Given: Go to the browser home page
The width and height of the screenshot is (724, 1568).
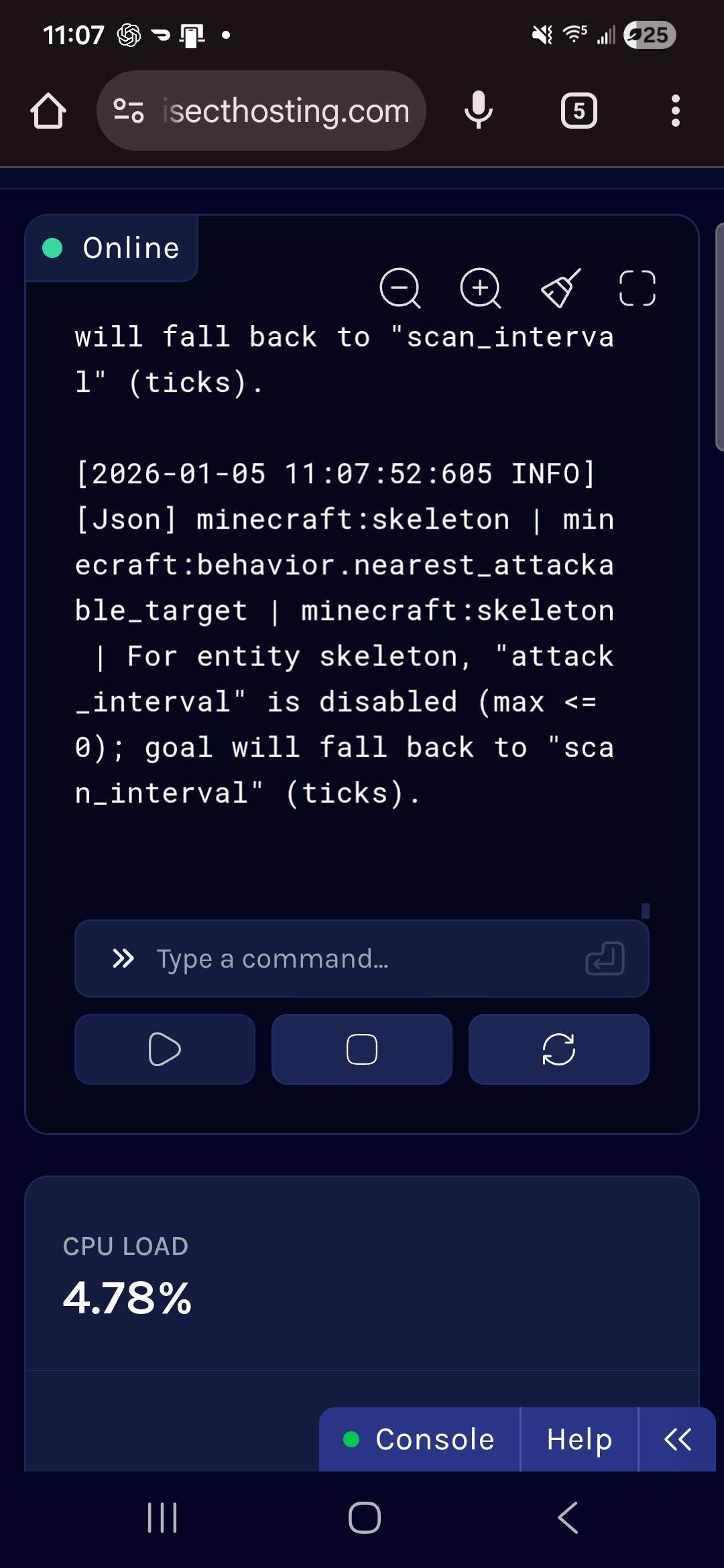Looking at the screenshot, I should click(48, 111).
